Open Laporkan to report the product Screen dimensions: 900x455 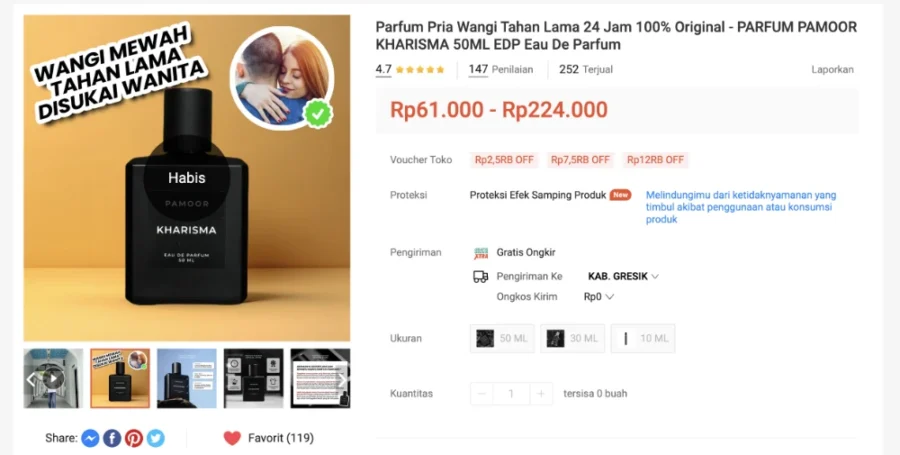(832, 69)
